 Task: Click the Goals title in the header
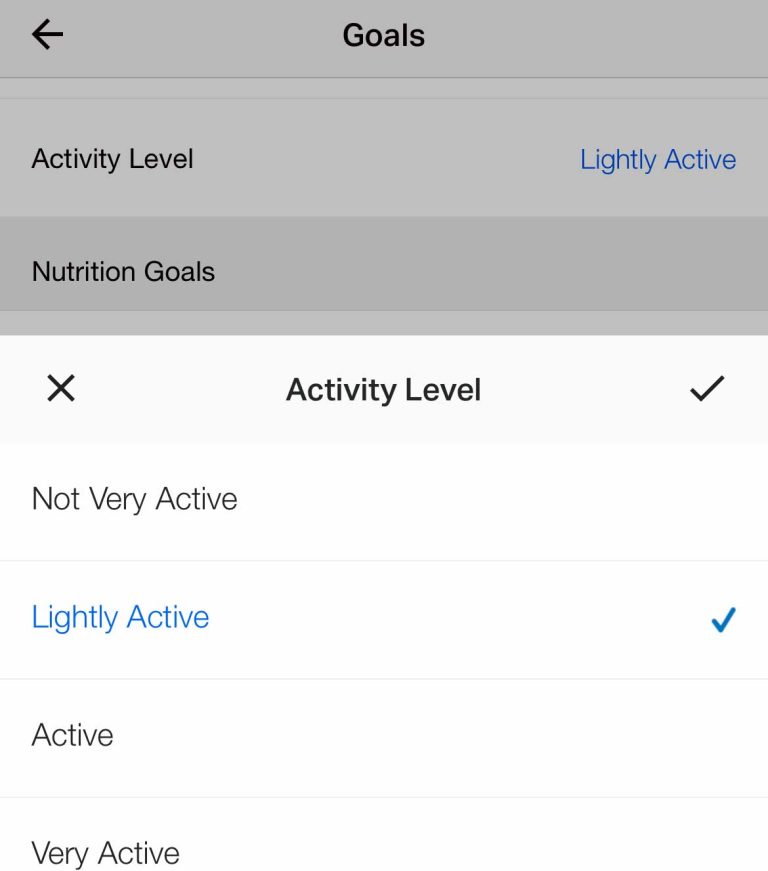pyautogui.click(x=383, y=33)
